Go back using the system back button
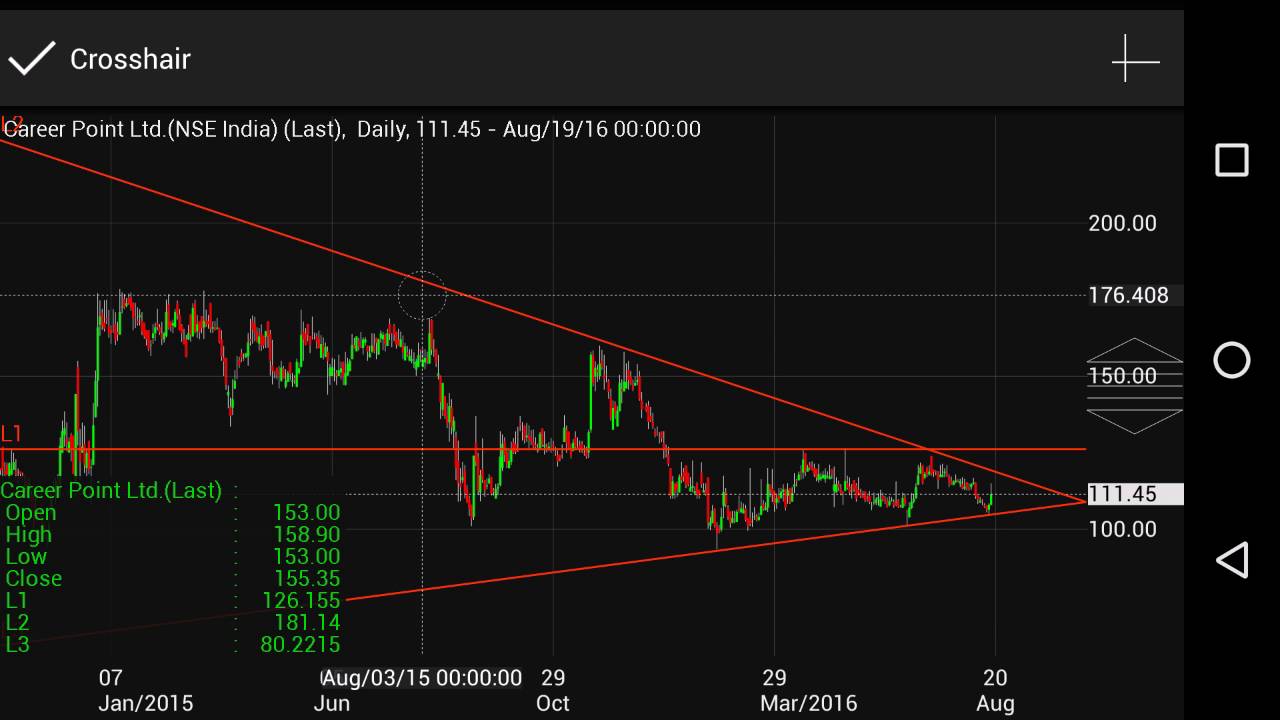 1231,560
